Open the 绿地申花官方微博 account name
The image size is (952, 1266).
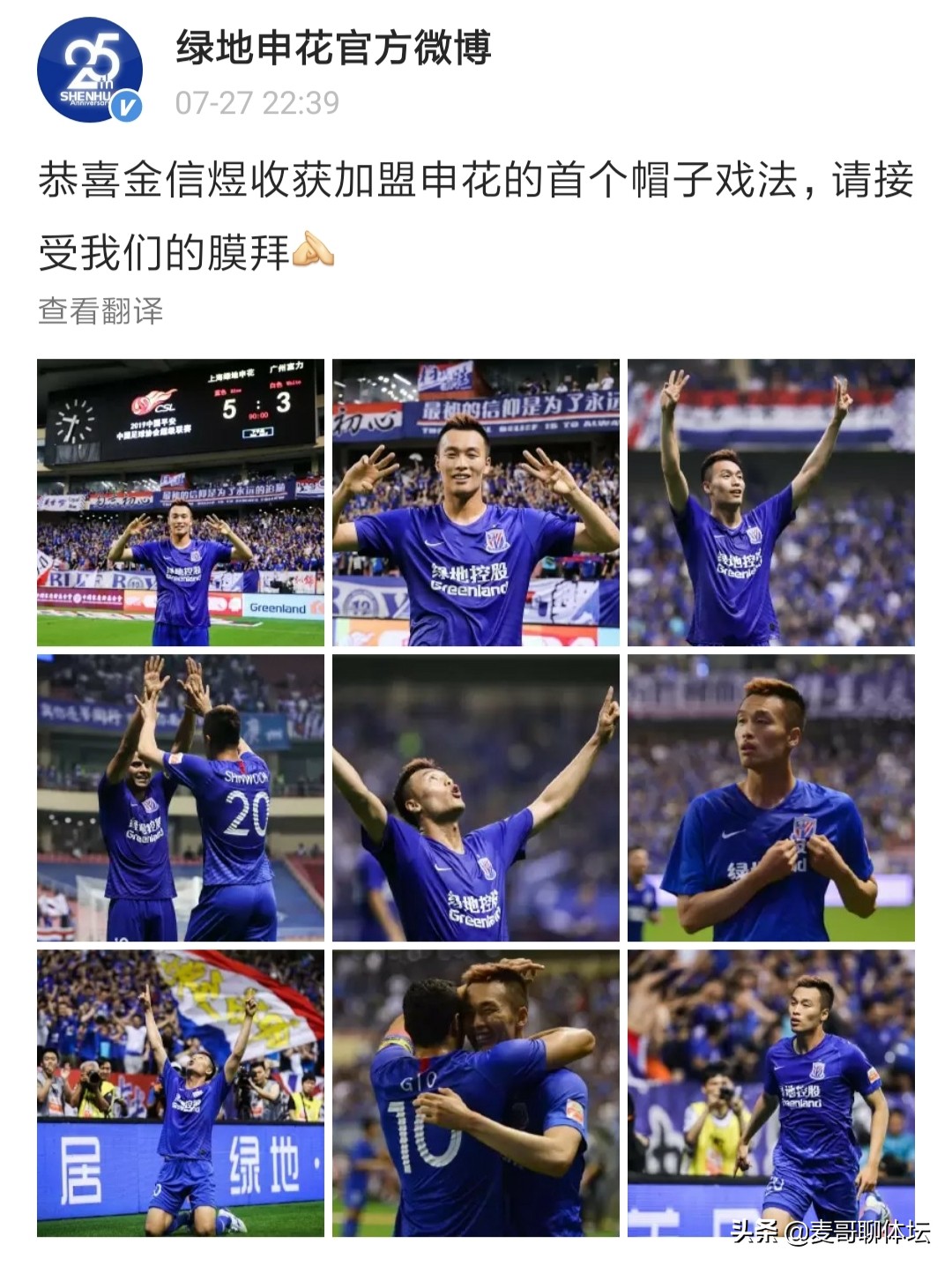(334, 48)
